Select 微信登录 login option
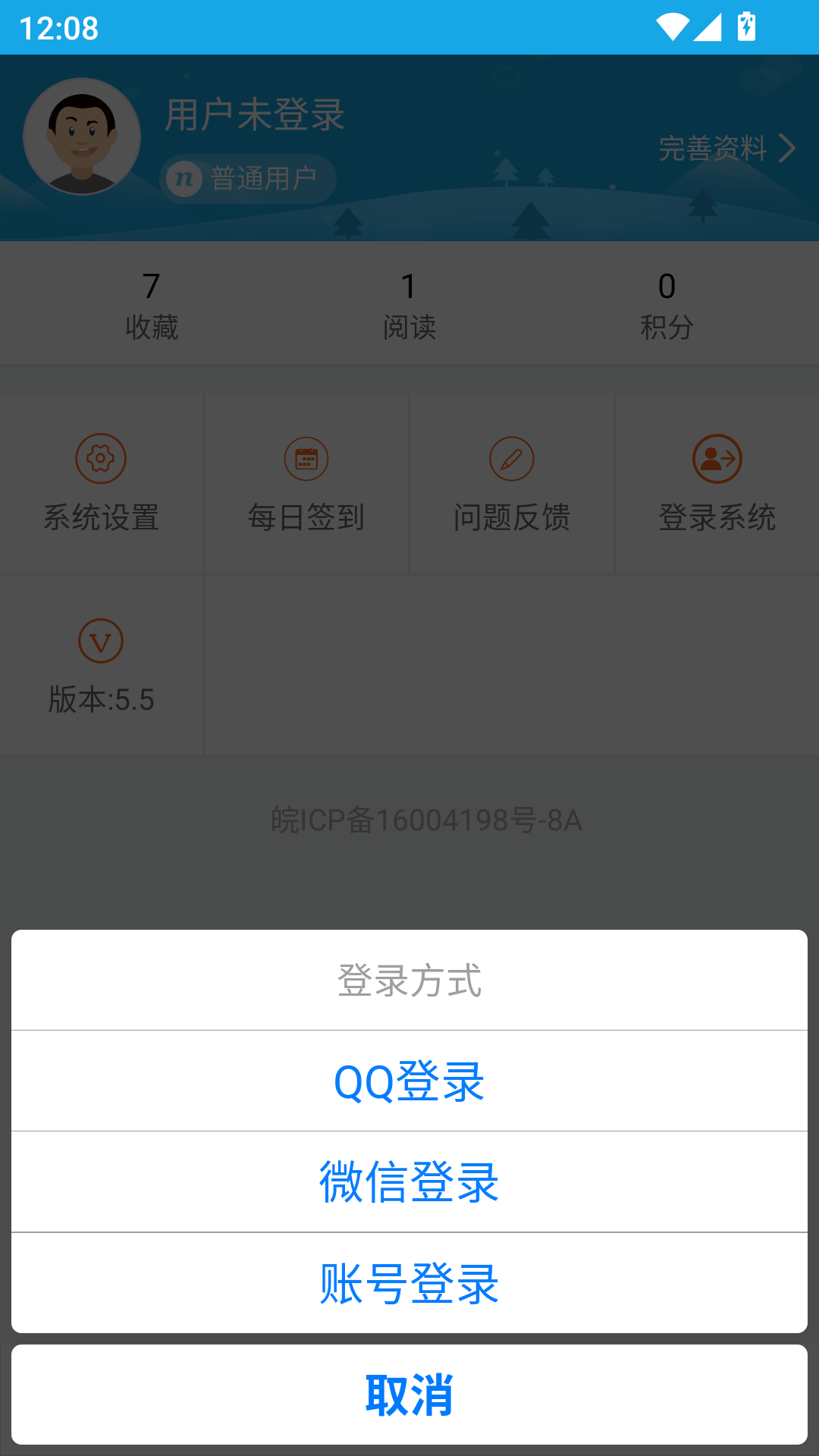The image size is (819, 1456). [x=409, y=1181]
